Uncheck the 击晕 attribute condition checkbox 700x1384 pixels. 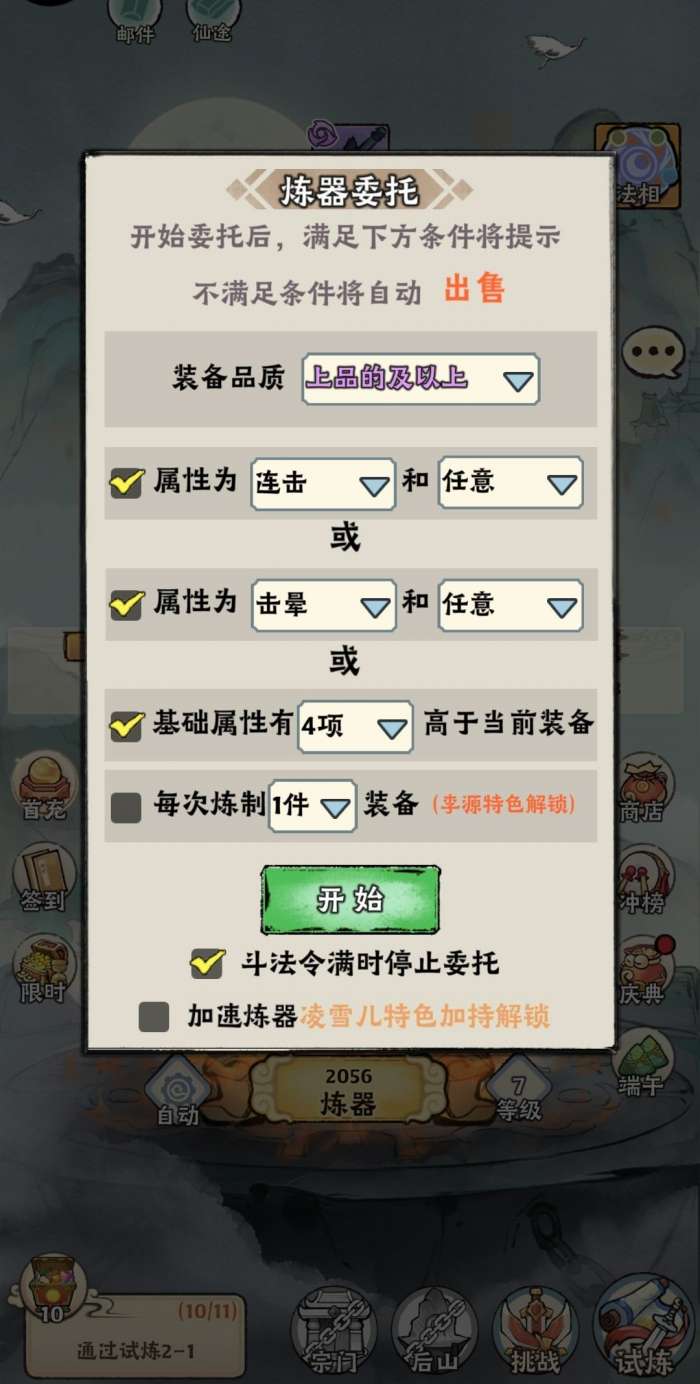[126, 604]
